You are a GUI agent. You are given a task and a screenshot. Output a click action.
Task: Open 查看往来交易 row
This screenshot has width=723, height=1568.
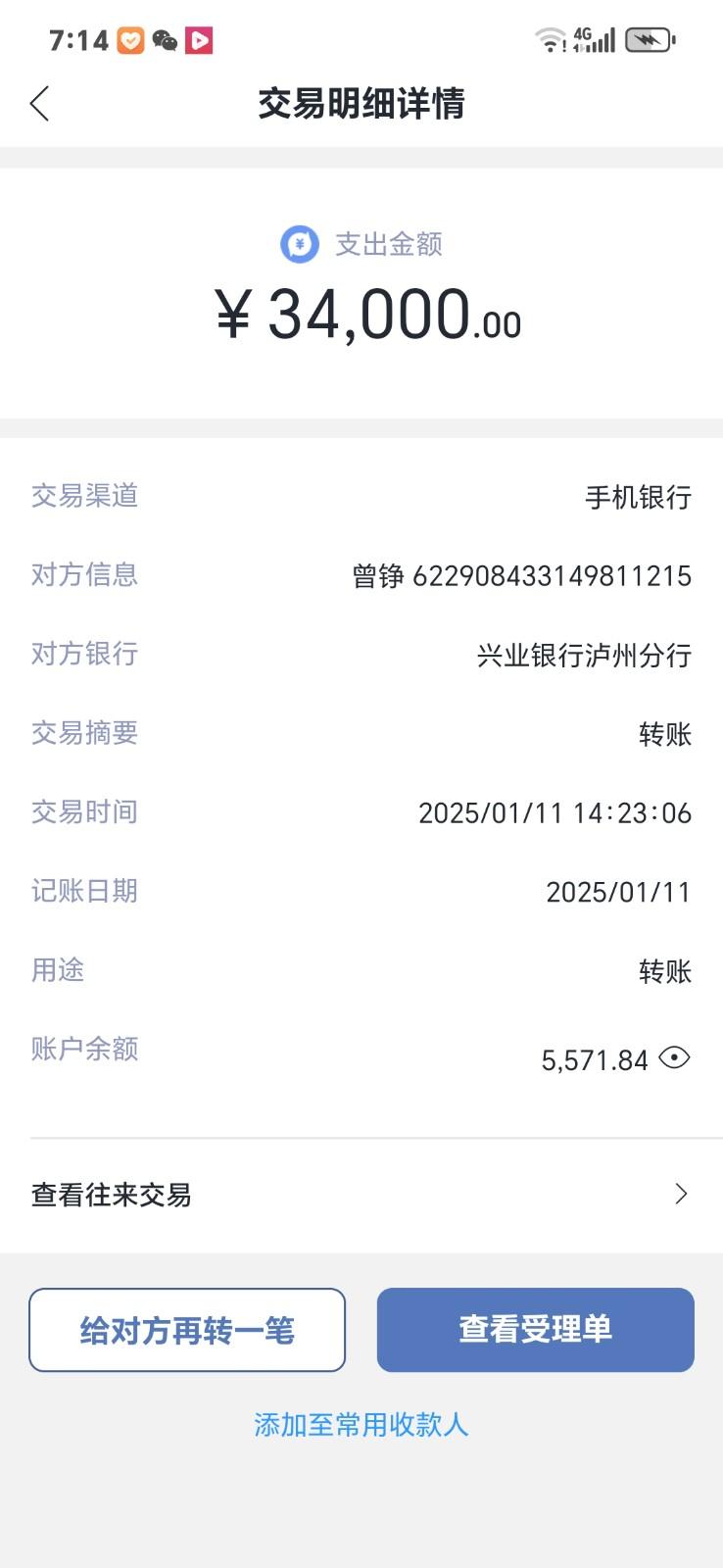pyautogui.click(x=361, y=1194)
